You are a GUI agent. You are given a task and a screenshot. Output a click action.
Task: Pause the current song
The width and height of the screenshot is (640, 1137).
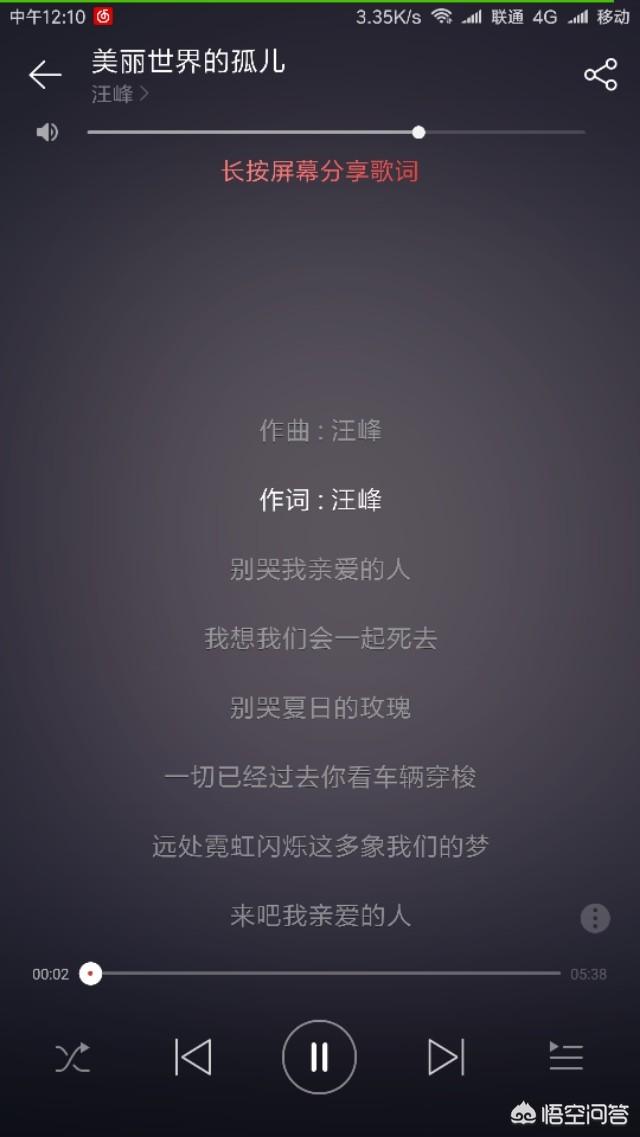point(320,1057)
